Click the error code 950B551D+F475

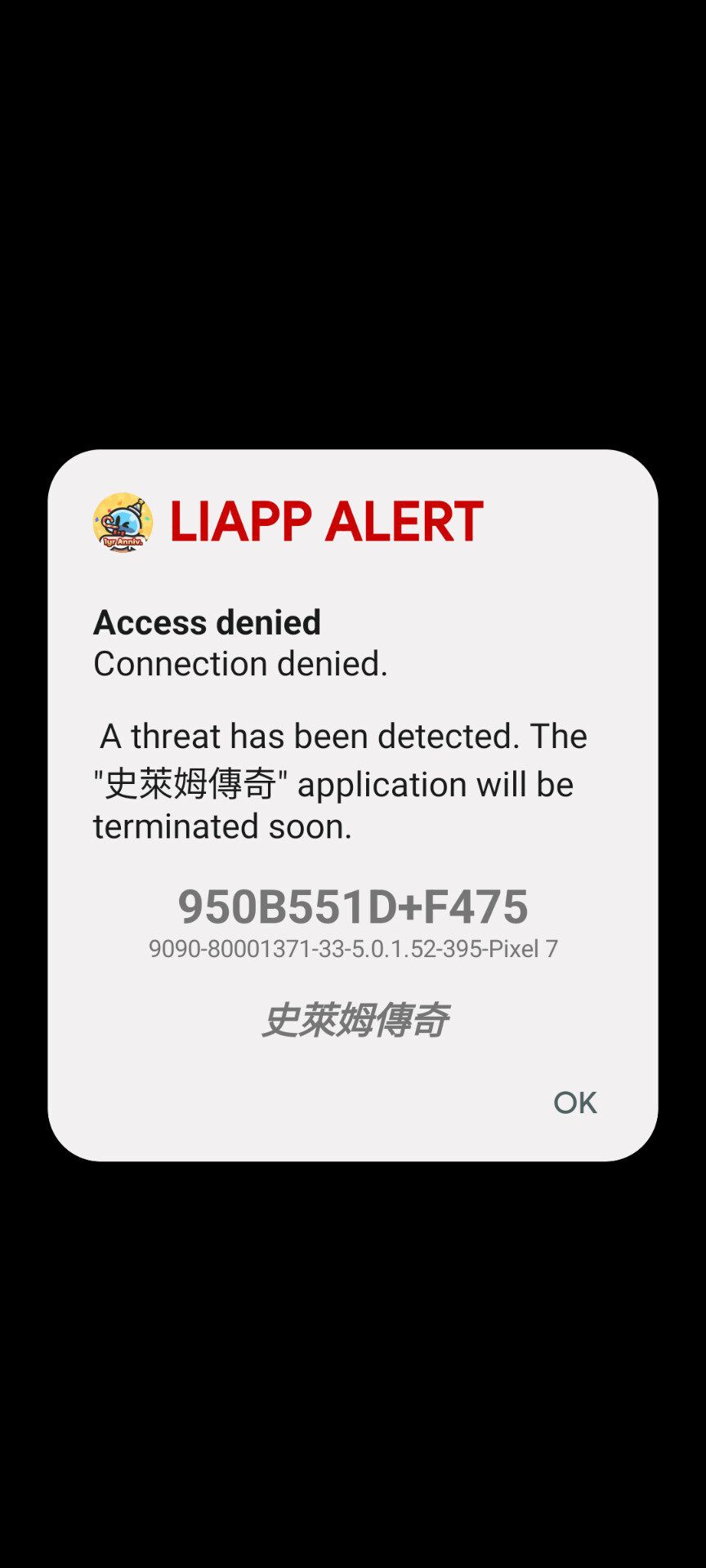point(353,906)
